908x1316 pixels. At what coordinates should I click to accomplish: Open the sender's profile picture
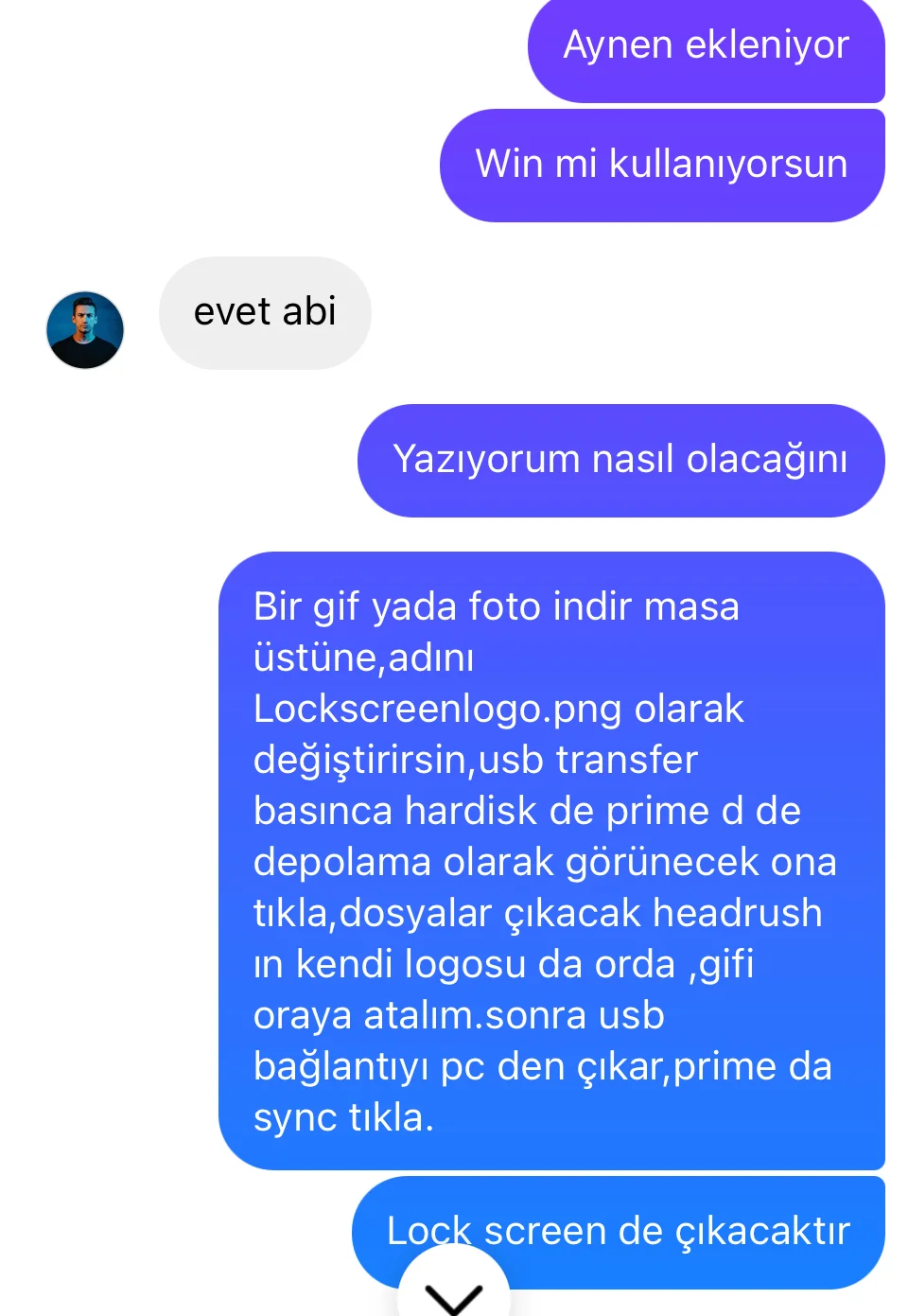click(x=85, y=330)
